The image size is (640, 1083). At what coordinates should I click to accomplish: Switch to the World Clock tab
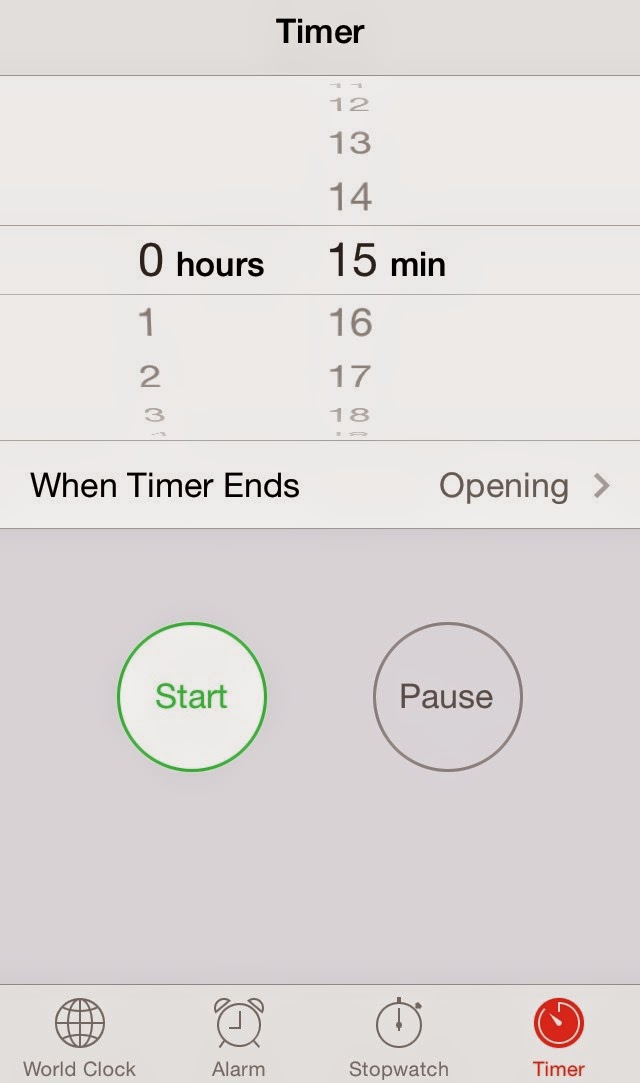[x=79, y=1037]
